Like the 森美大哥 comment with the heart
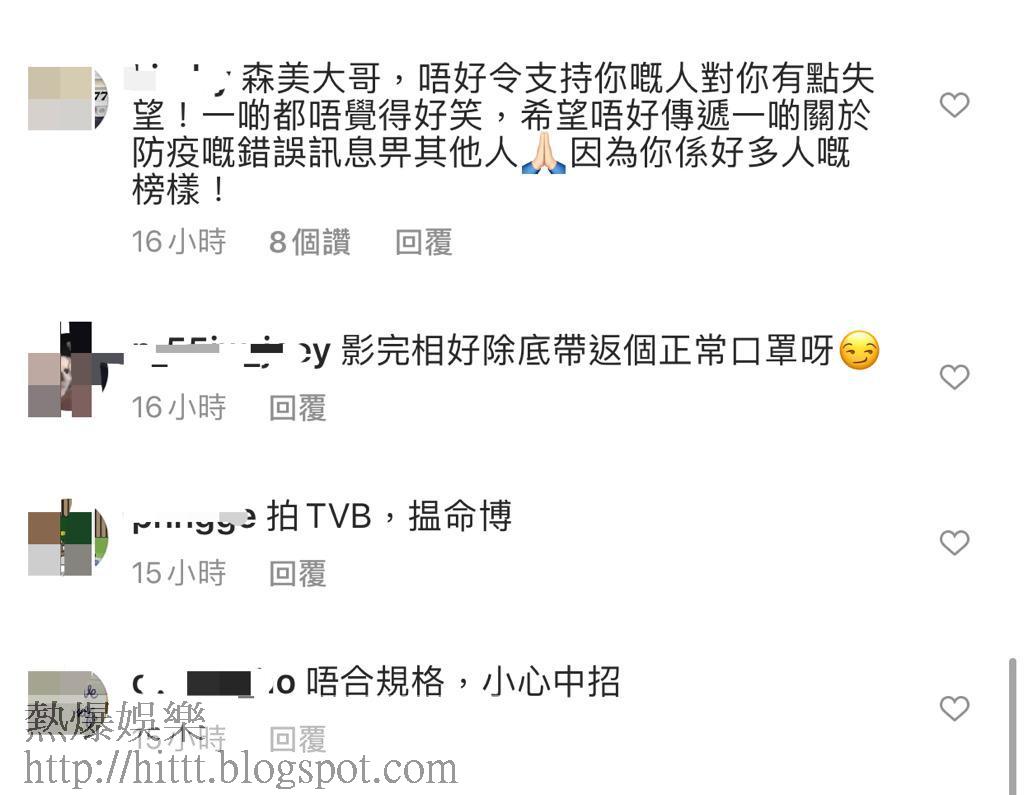 [954, 104]
